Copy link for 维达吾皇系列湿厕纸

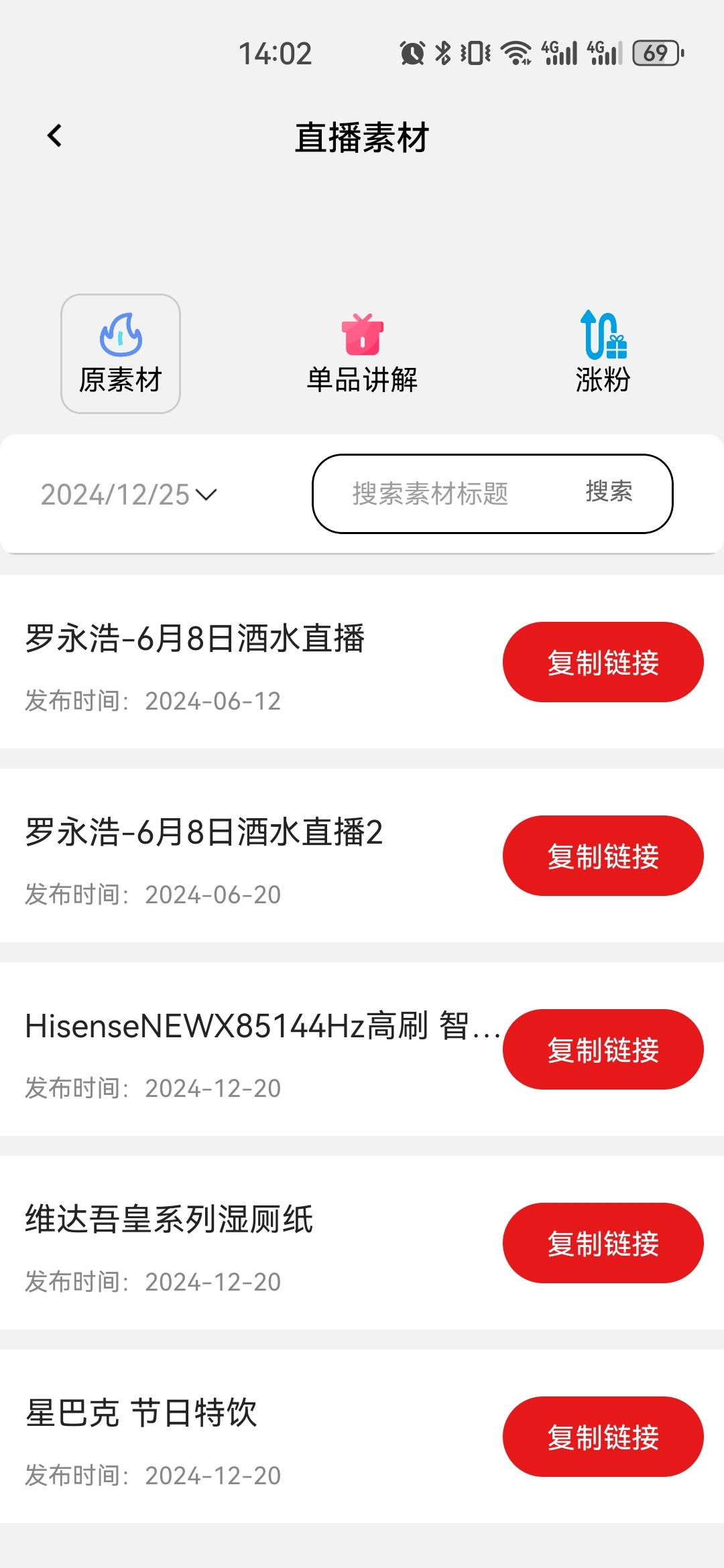click(603, 1243)
